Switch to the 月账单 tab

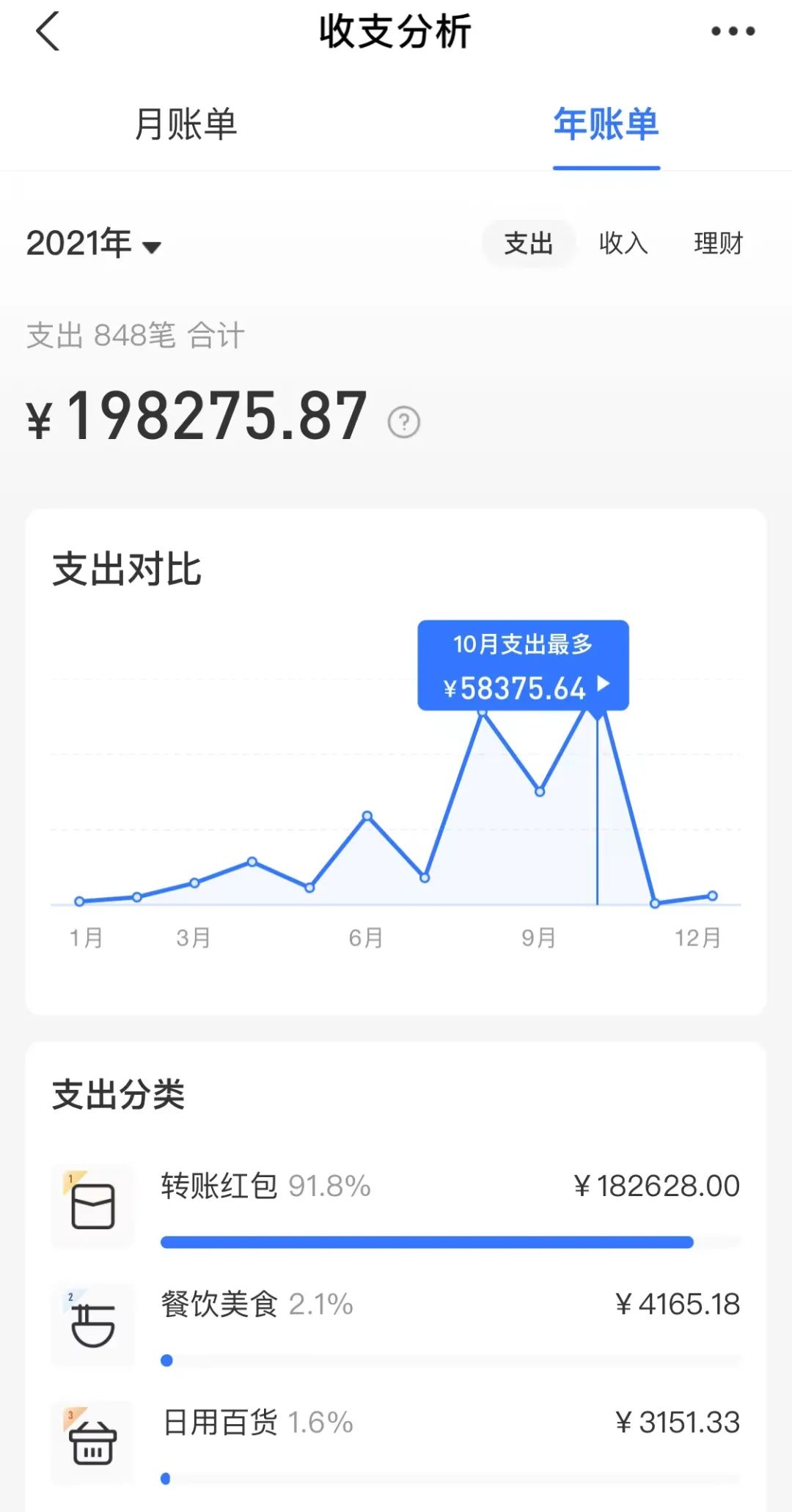pos(186,124)
